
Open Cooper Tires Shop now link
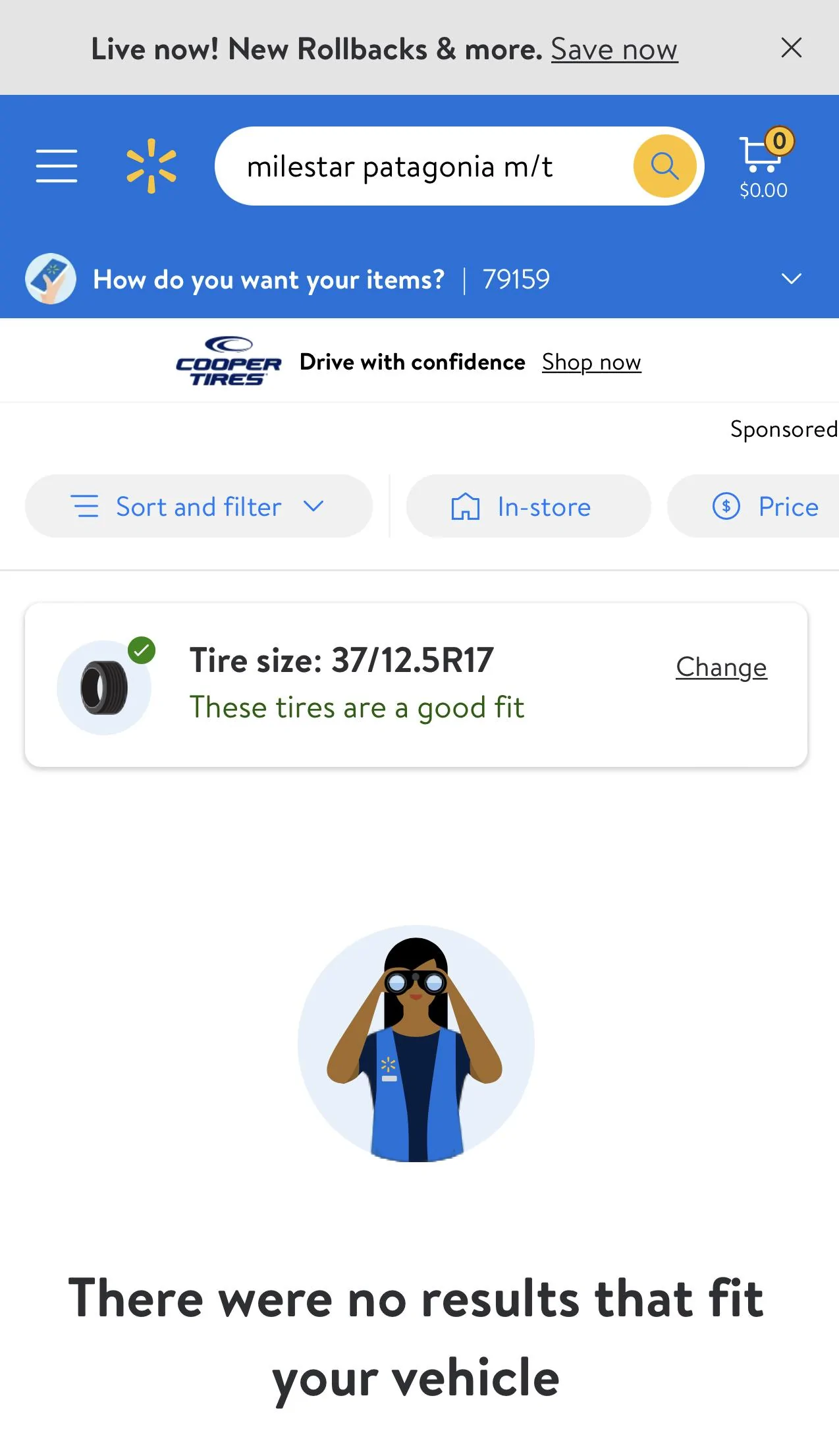(591, 362)
